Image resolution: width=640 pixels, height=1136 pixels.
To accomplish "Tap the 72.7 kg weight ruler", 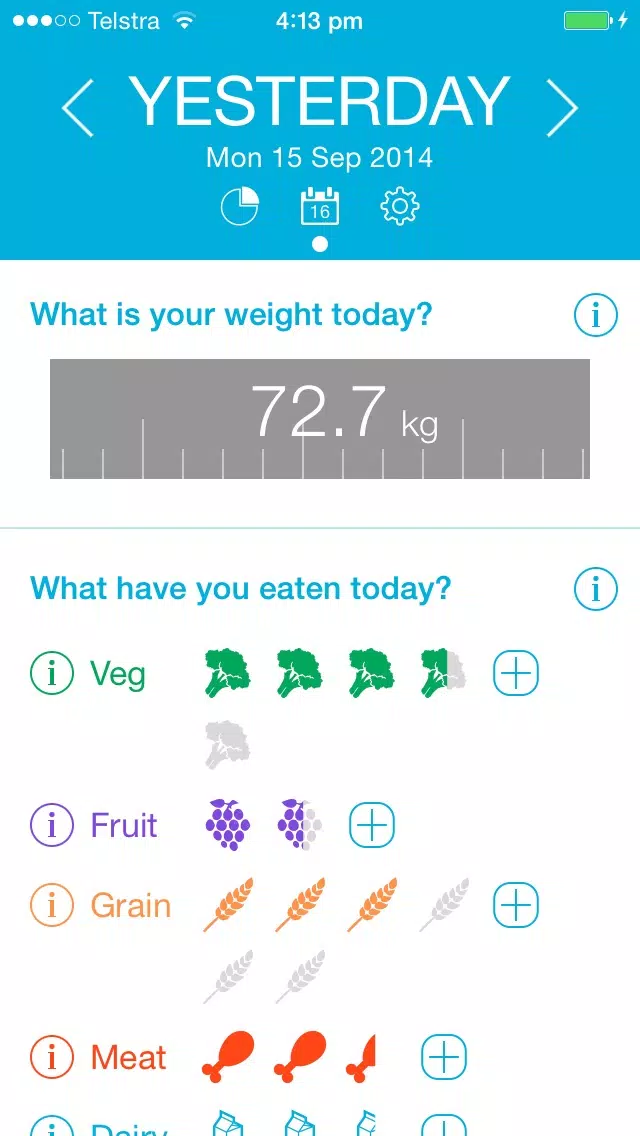I will tap(320, 419).
